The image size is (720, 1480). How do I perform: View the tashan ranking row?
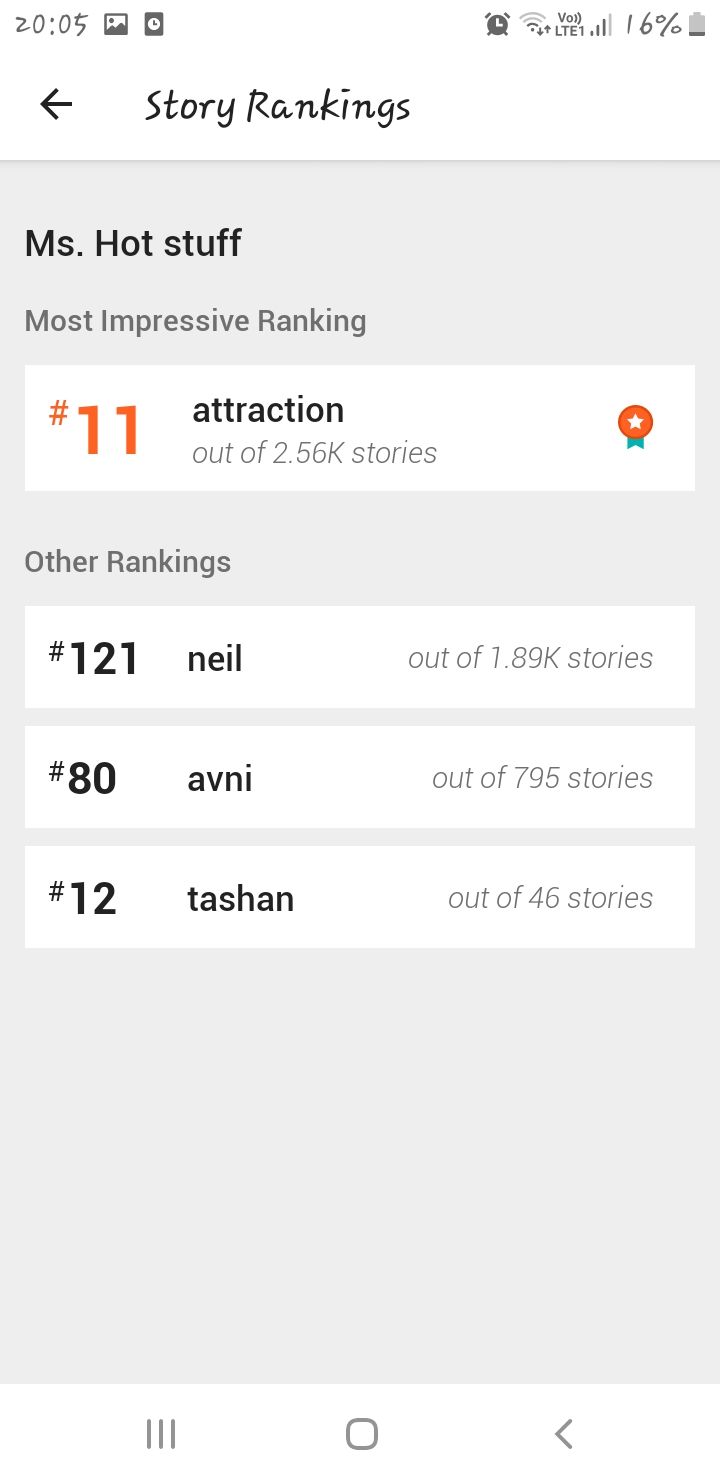[360, 897]
